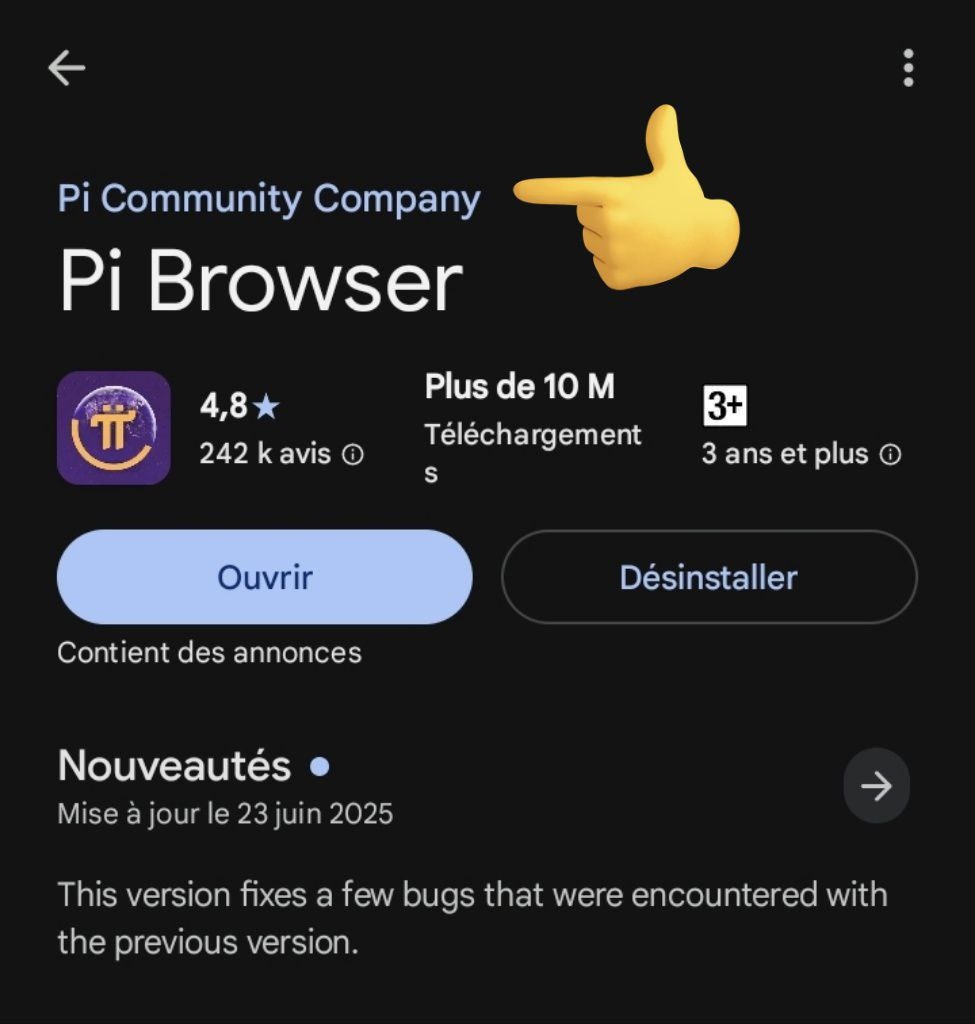
Task: Open the three-dot overflow menu
Action: [x=907, y=68]
